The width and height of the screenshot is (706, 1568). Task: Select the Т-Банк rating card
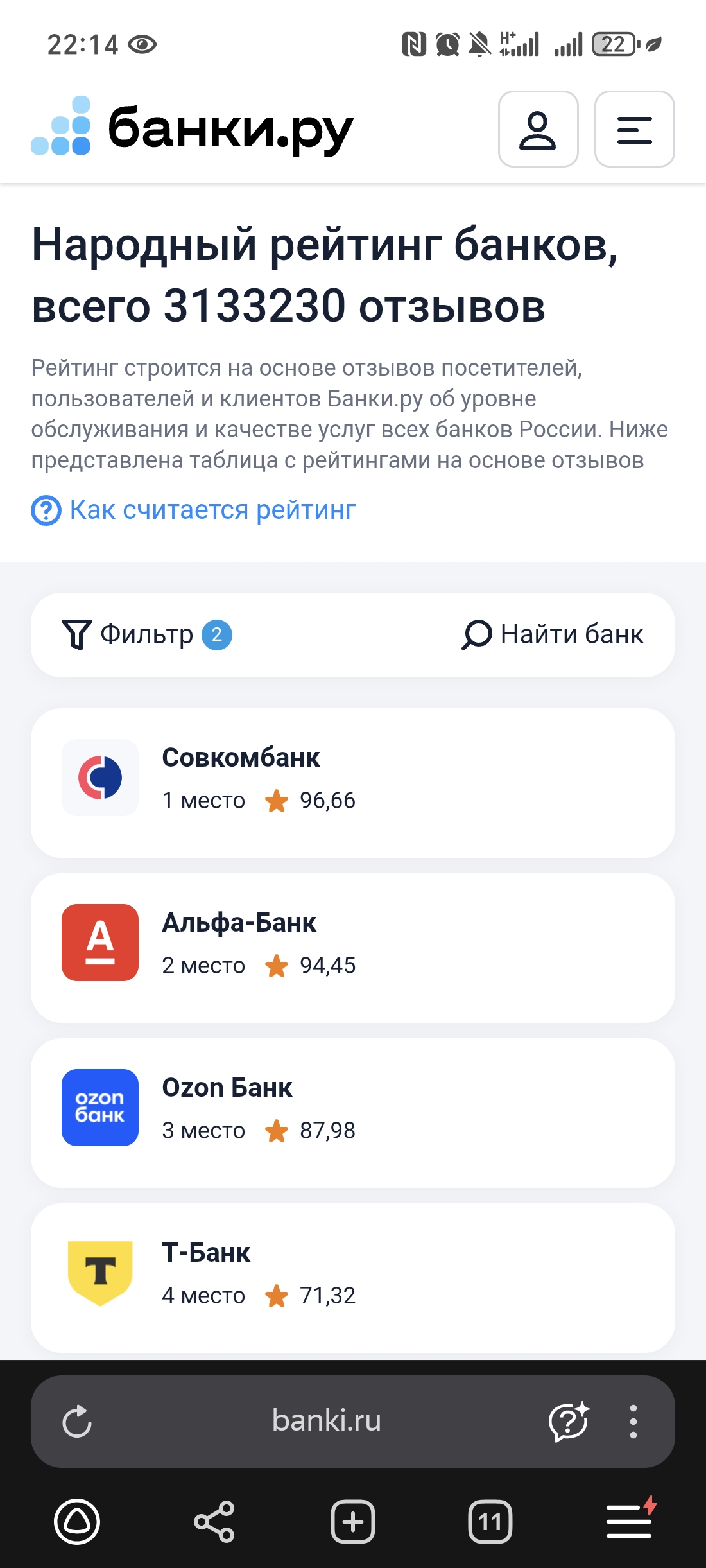(x=352, y=1277)
